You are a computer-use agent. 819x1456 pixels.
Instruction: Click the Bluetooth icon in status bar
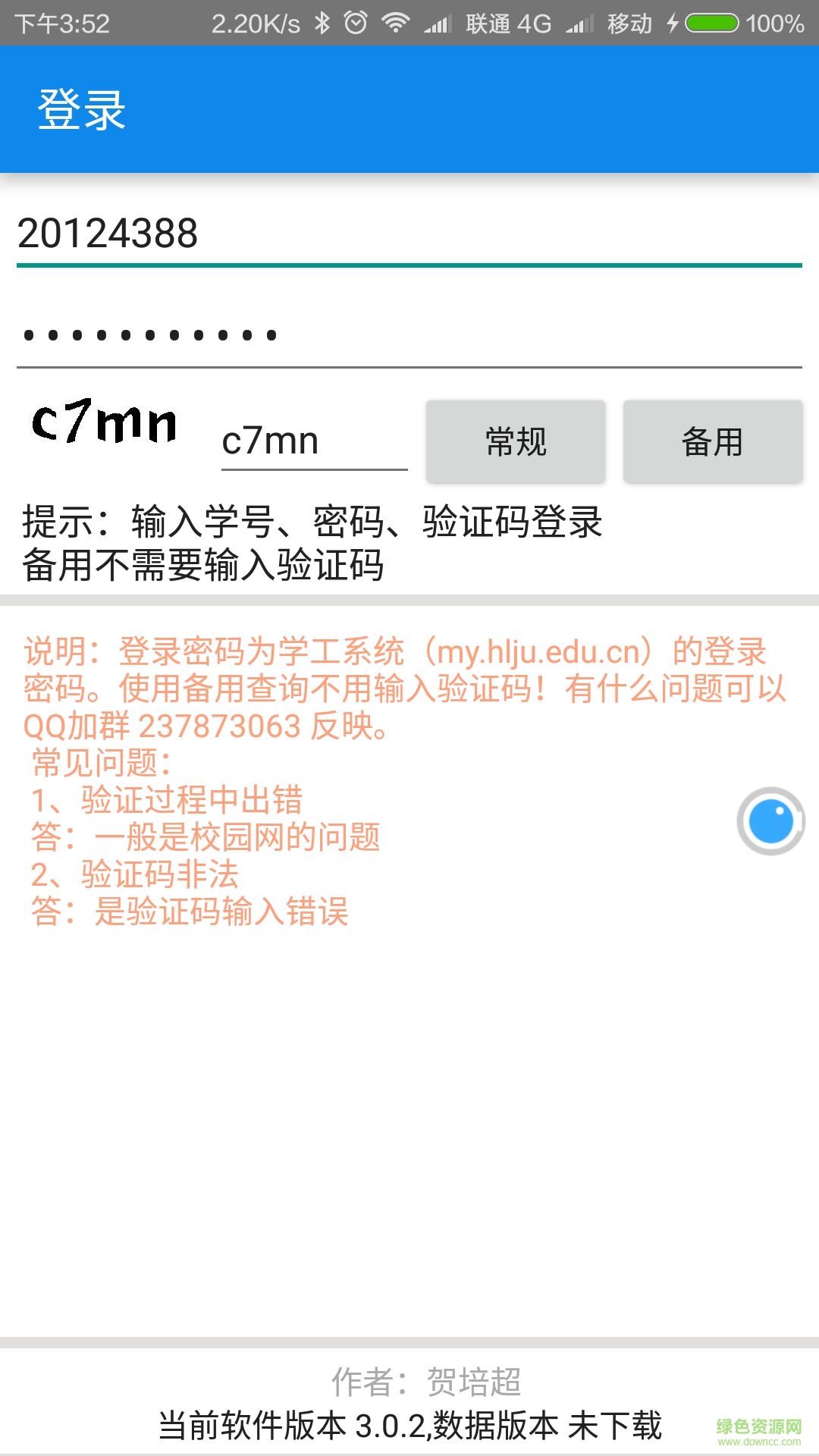coord(325,23)
